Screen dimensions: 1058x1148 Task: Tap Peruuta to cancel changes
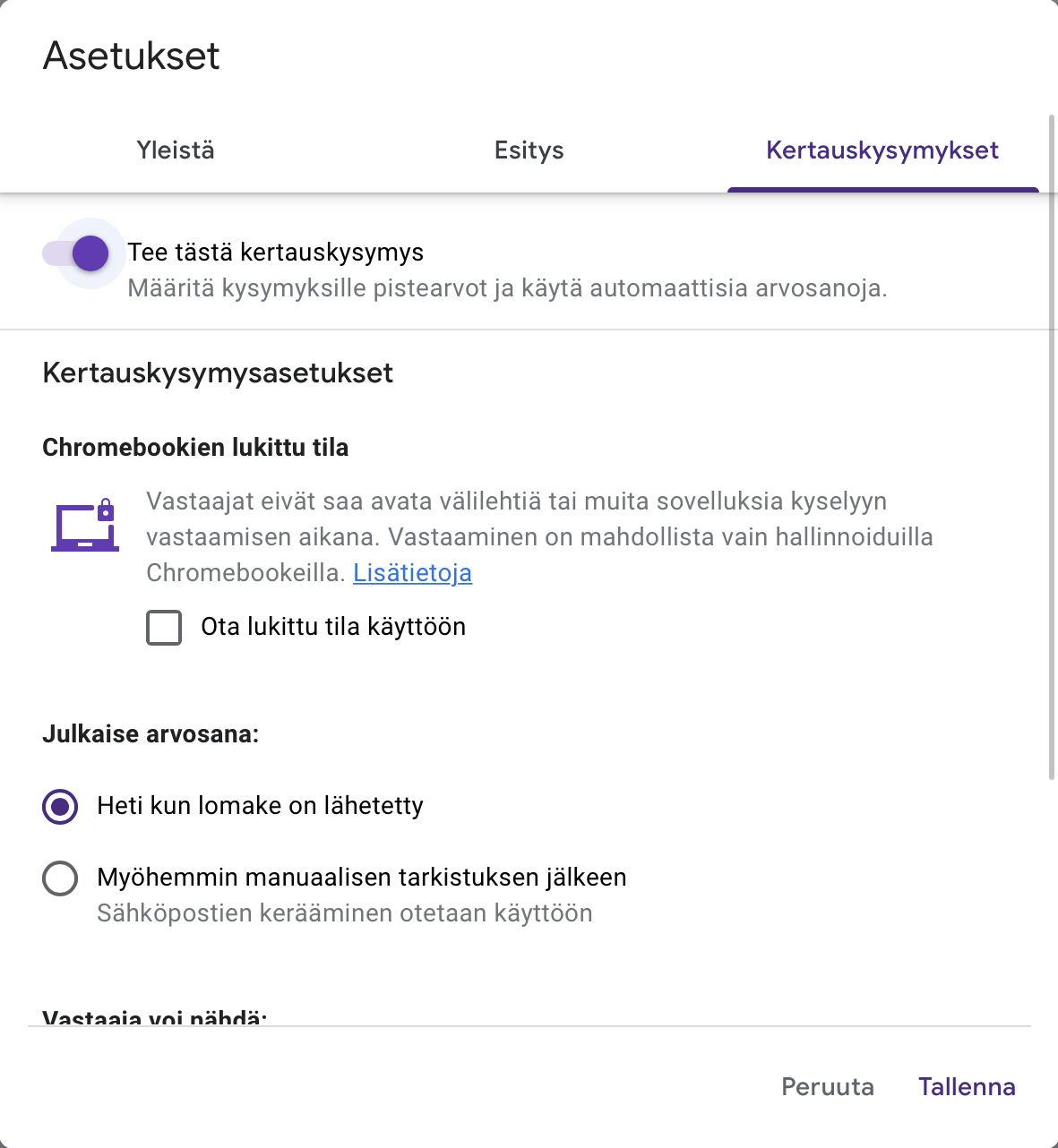click(x=827, y=1087)
